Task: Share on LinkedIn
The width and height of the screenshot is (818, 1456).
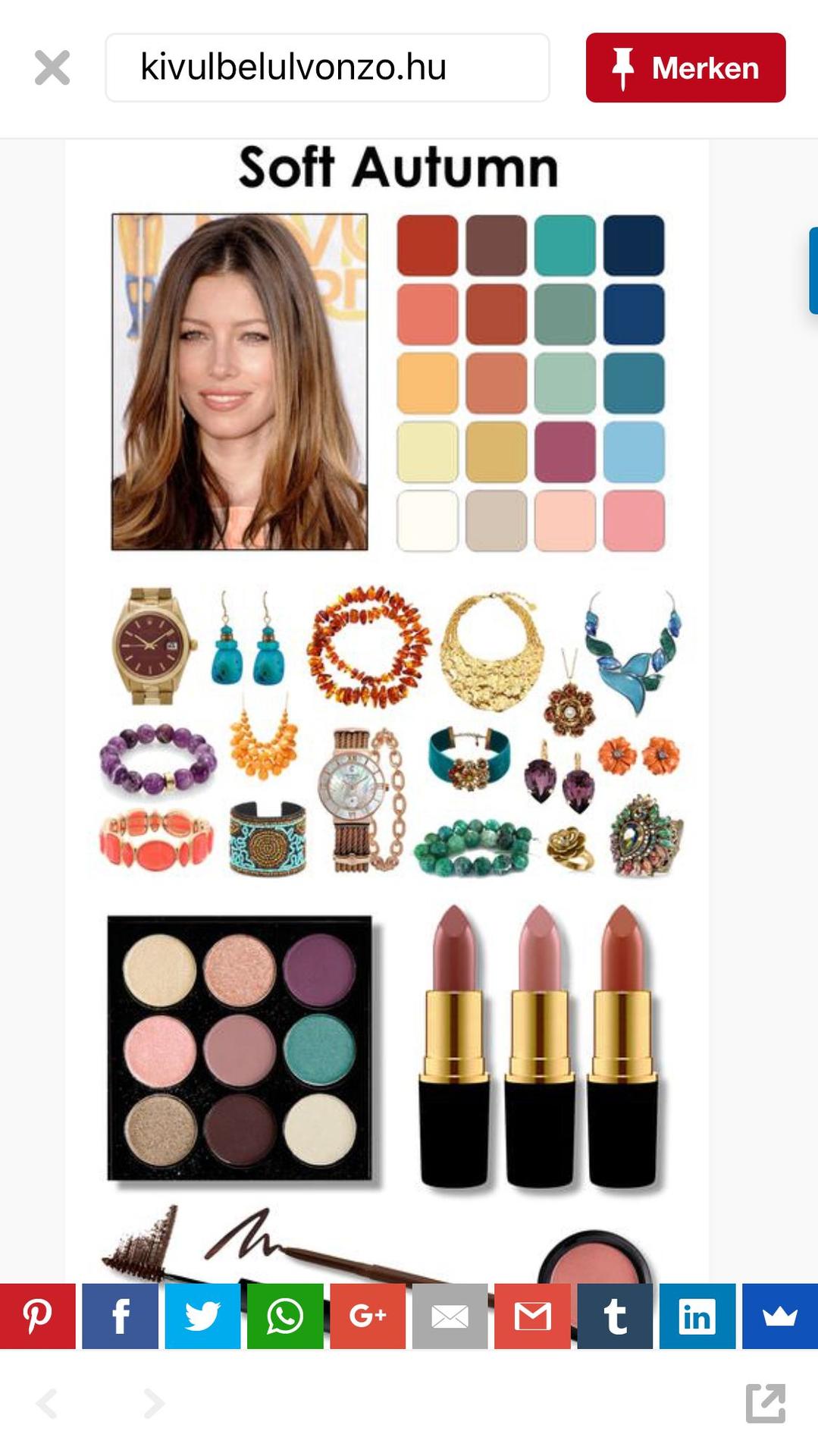Action: (697, 1316)
